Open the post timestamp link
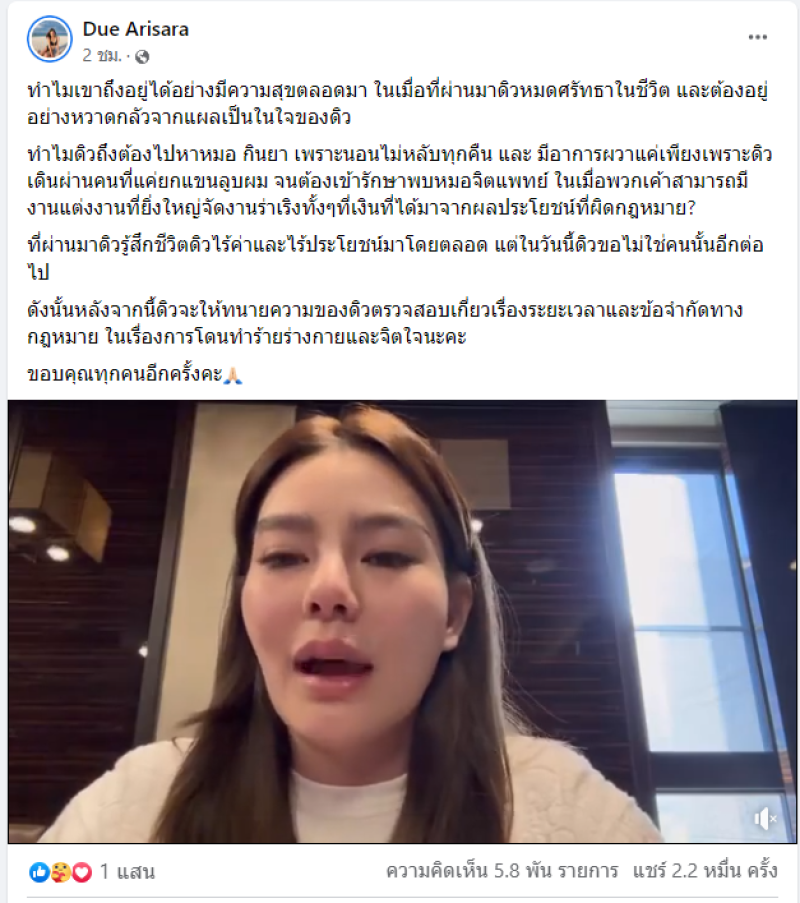800x903 pixels. pos(102,54)
